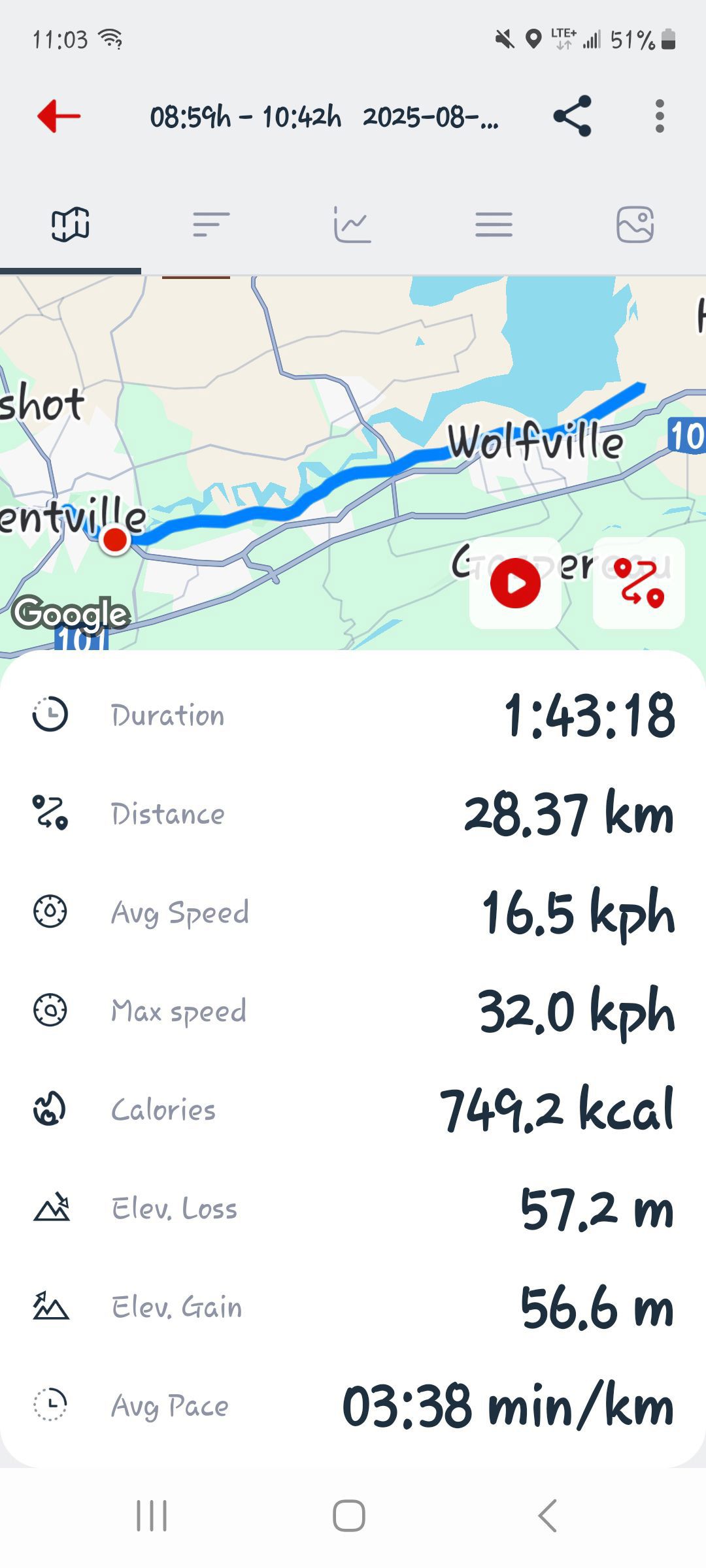Viewport: 706px width, 1568px height.
Task: Tap the red route waypoints button
Action: point(639,583)
